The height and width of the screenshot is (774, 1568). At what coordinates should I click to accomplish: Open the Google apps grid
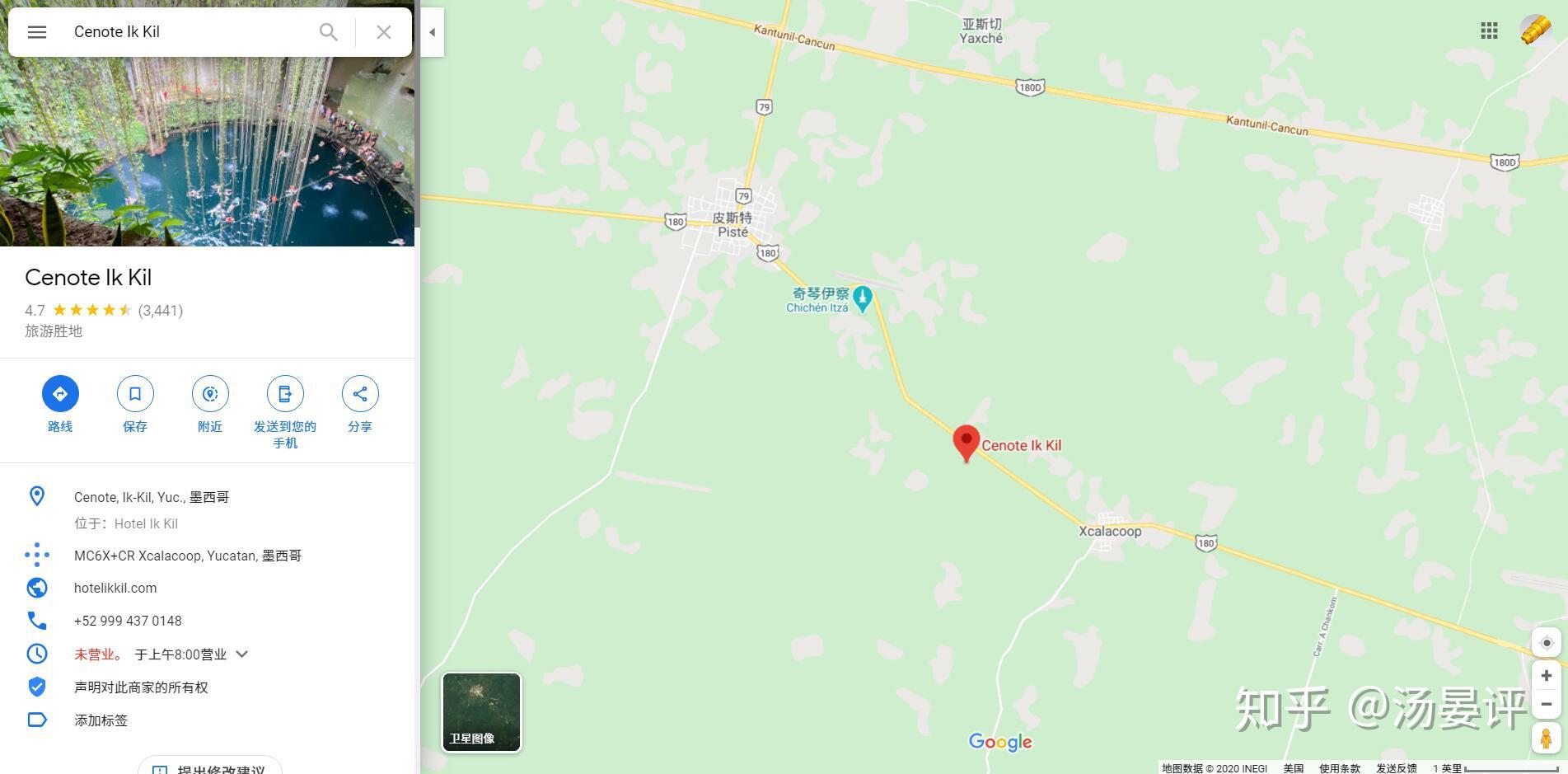pyautogui.click(x=1488, y=31)
